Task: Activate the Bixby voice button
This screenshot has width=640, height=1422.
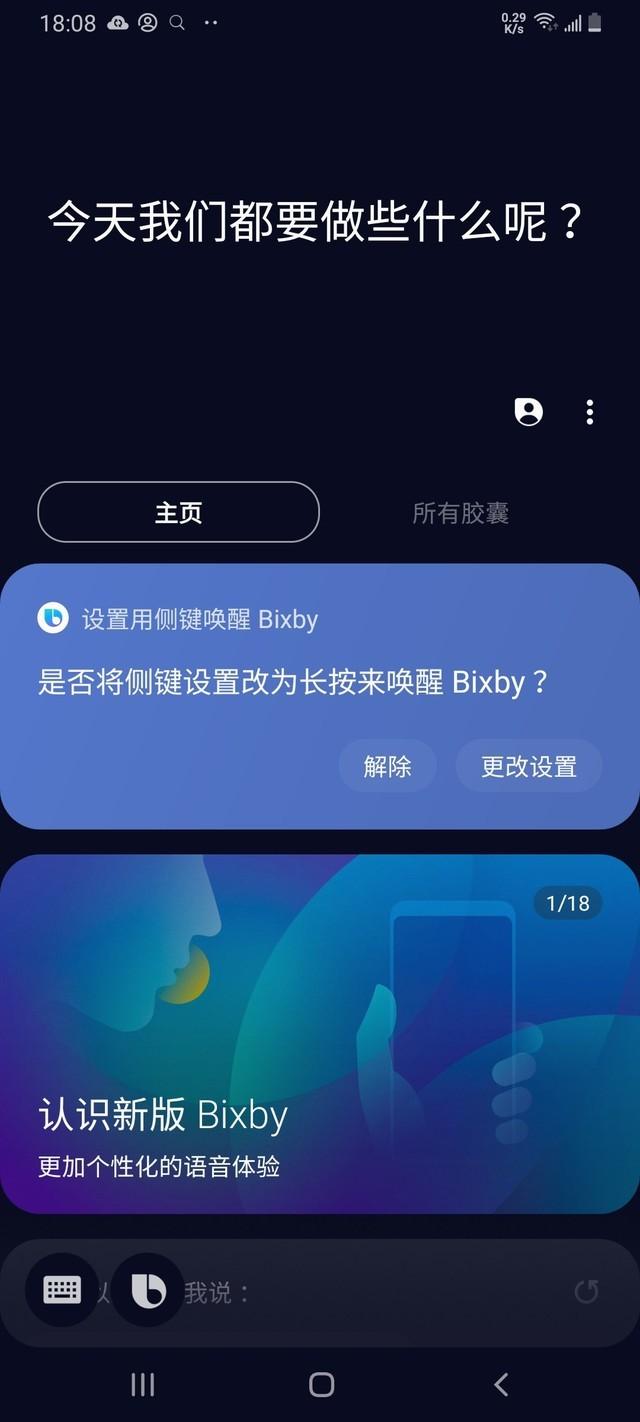Action: 148,1290
